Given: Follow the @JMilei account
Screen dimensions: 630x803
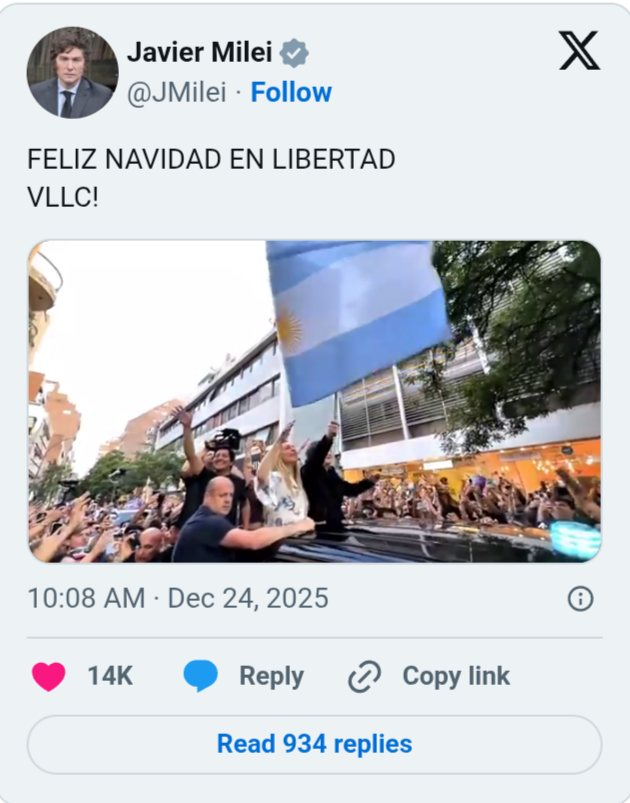Looking at the screenshot, I should point(291,93).
